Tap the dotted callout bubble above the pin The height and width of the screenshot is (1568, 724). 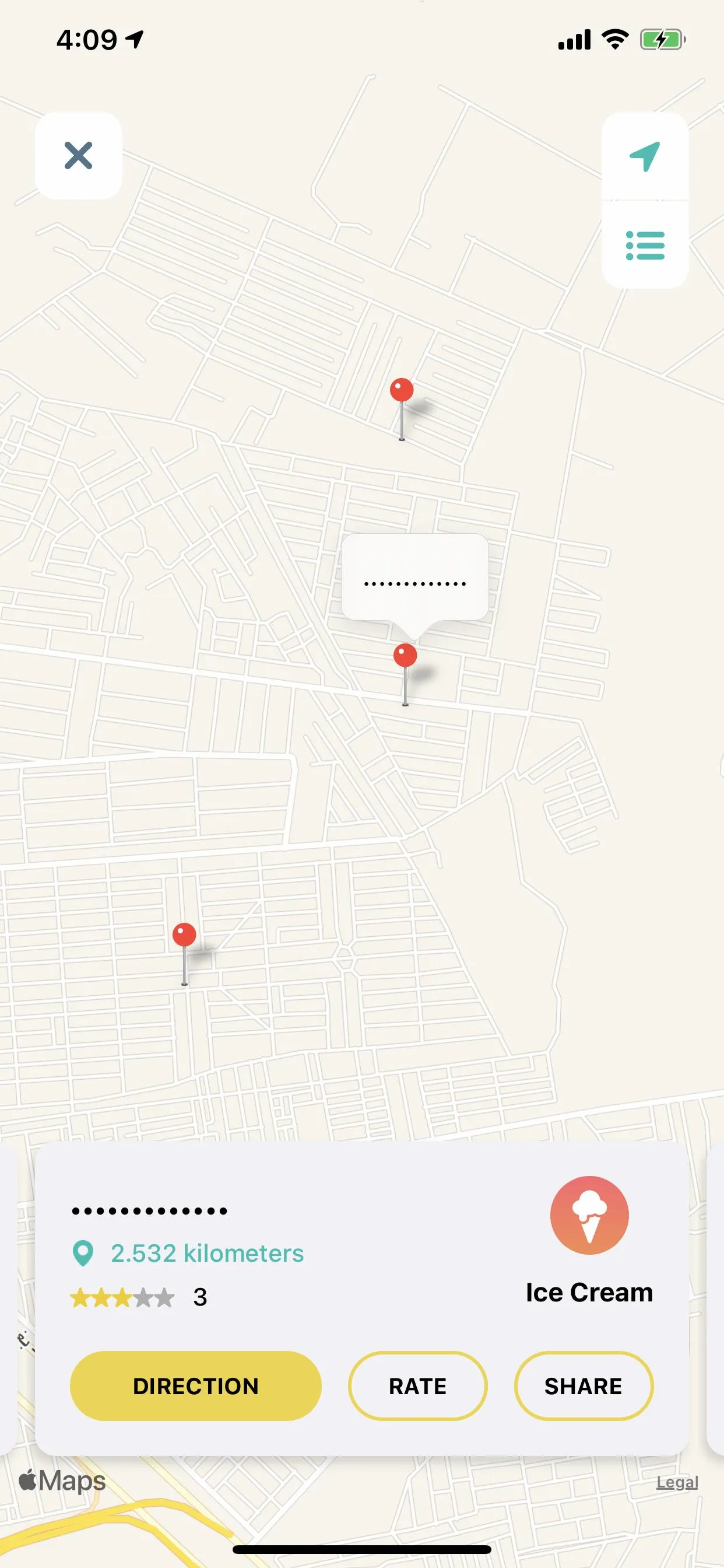(415, 578)
